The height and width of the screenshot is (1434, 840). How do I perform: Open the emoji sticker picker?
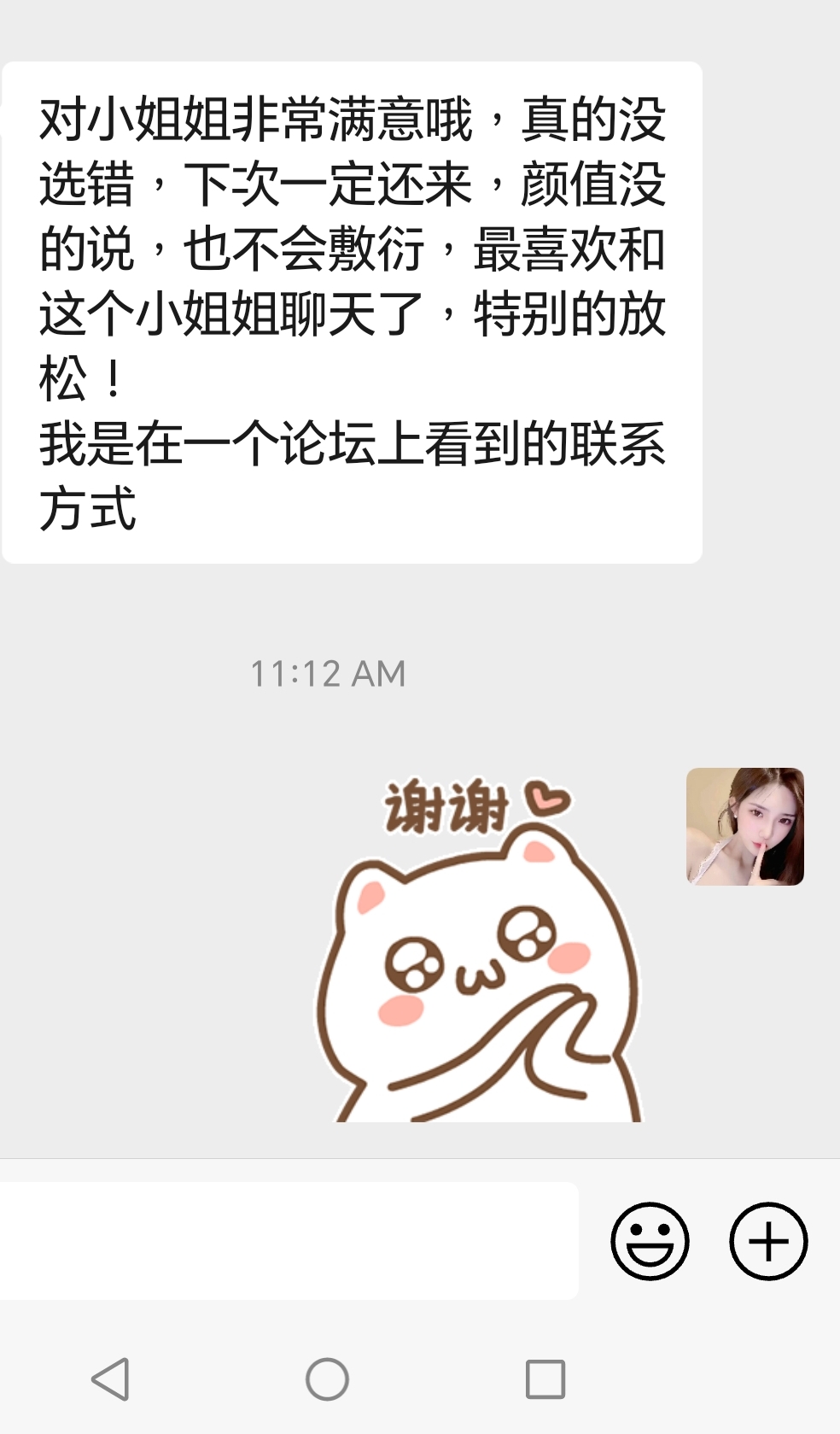(650, 1241)
